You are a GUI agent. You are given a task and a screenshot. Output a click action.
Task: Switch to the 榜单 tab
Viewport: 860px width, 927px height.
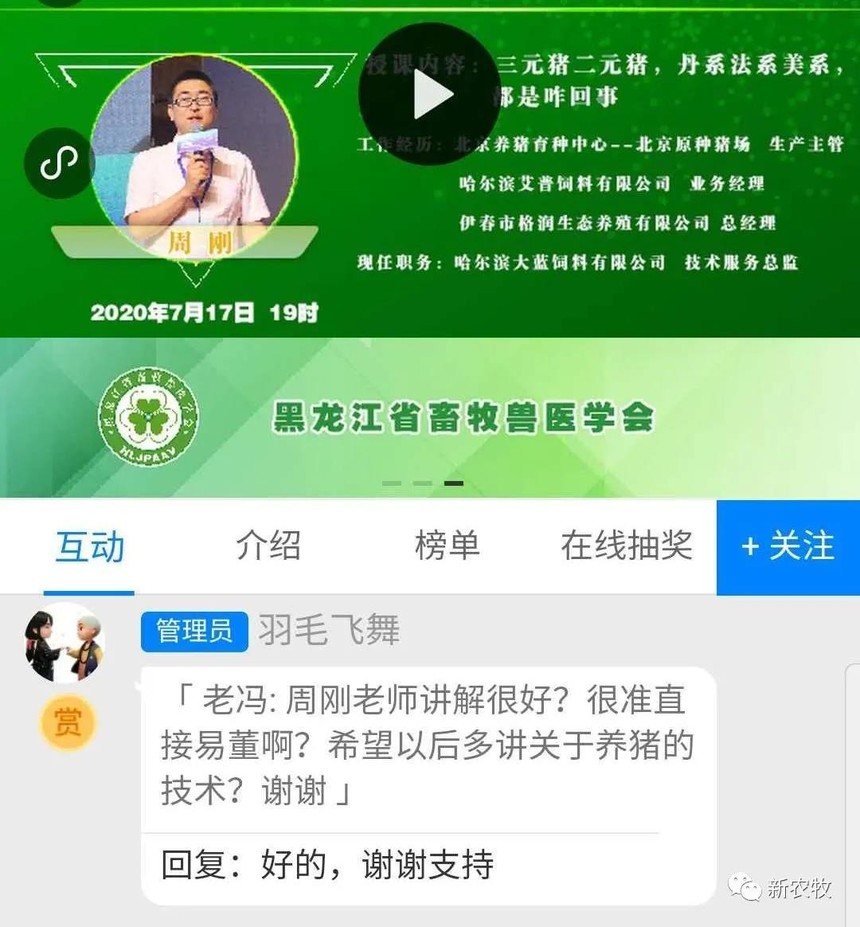point(447,546)
